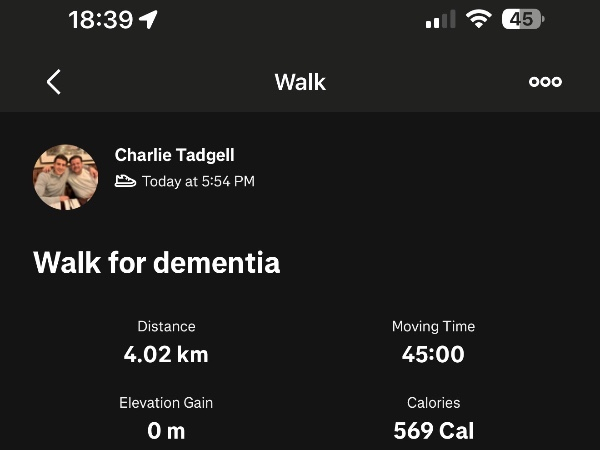Open the three-dot overflow menu
Viewport: 600px width, 450px height.
(x=545, y=82)
